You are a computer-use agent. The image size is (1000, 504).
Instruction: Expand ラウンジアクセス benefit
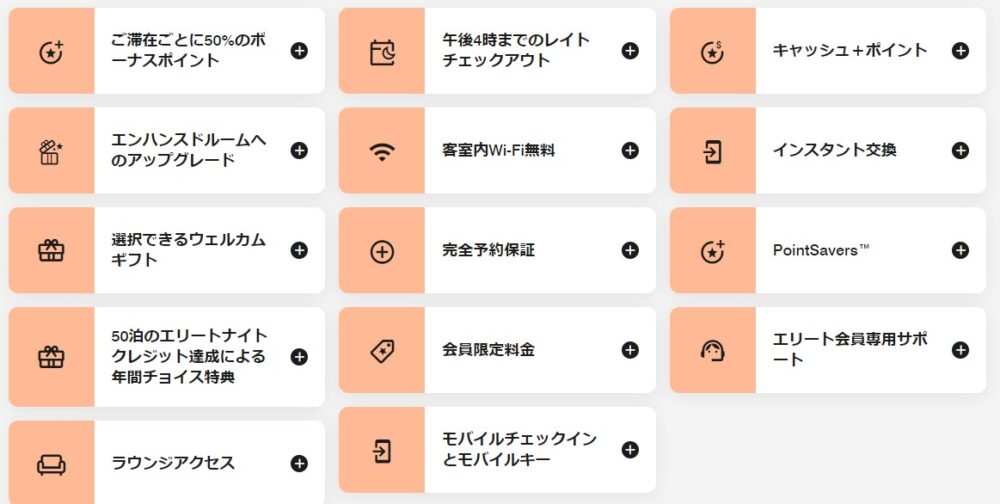(299, 463)
